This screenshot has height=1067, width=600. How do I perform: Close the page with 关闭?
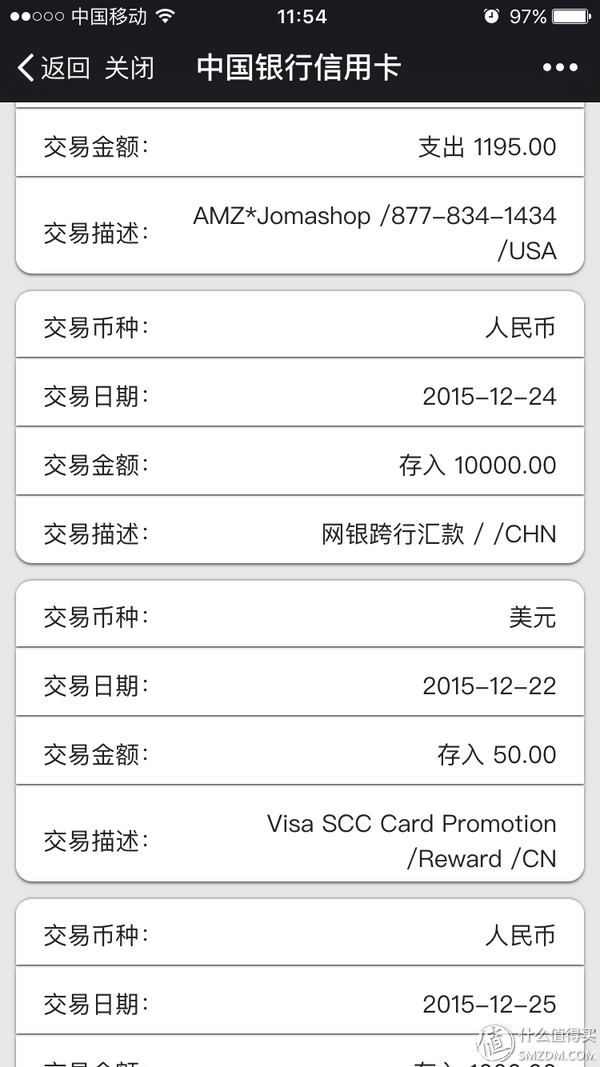click(x=129, y=68)
